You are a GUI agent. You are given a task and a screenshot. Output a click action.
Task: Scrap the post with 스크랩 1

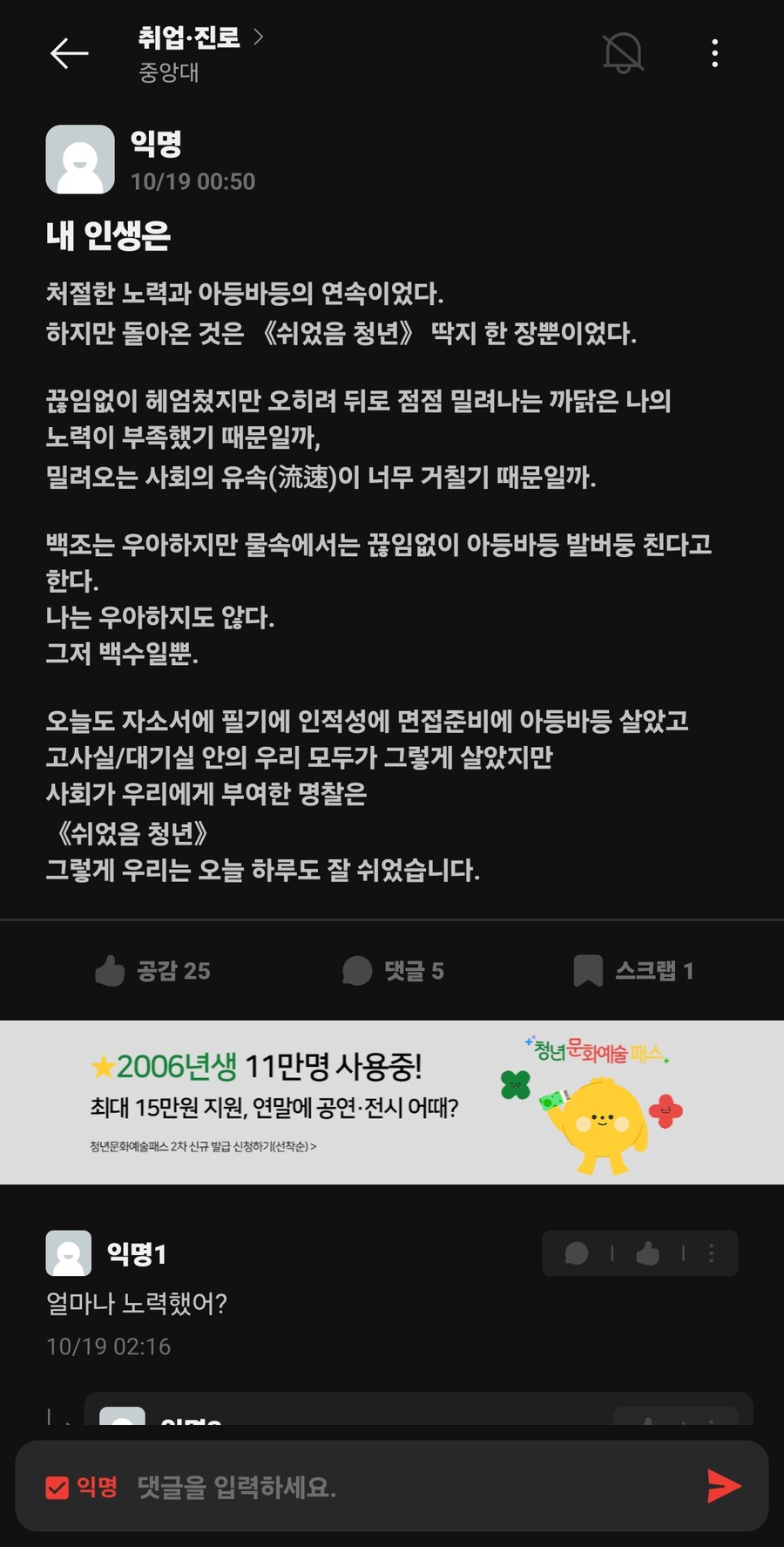click(633, 971)
